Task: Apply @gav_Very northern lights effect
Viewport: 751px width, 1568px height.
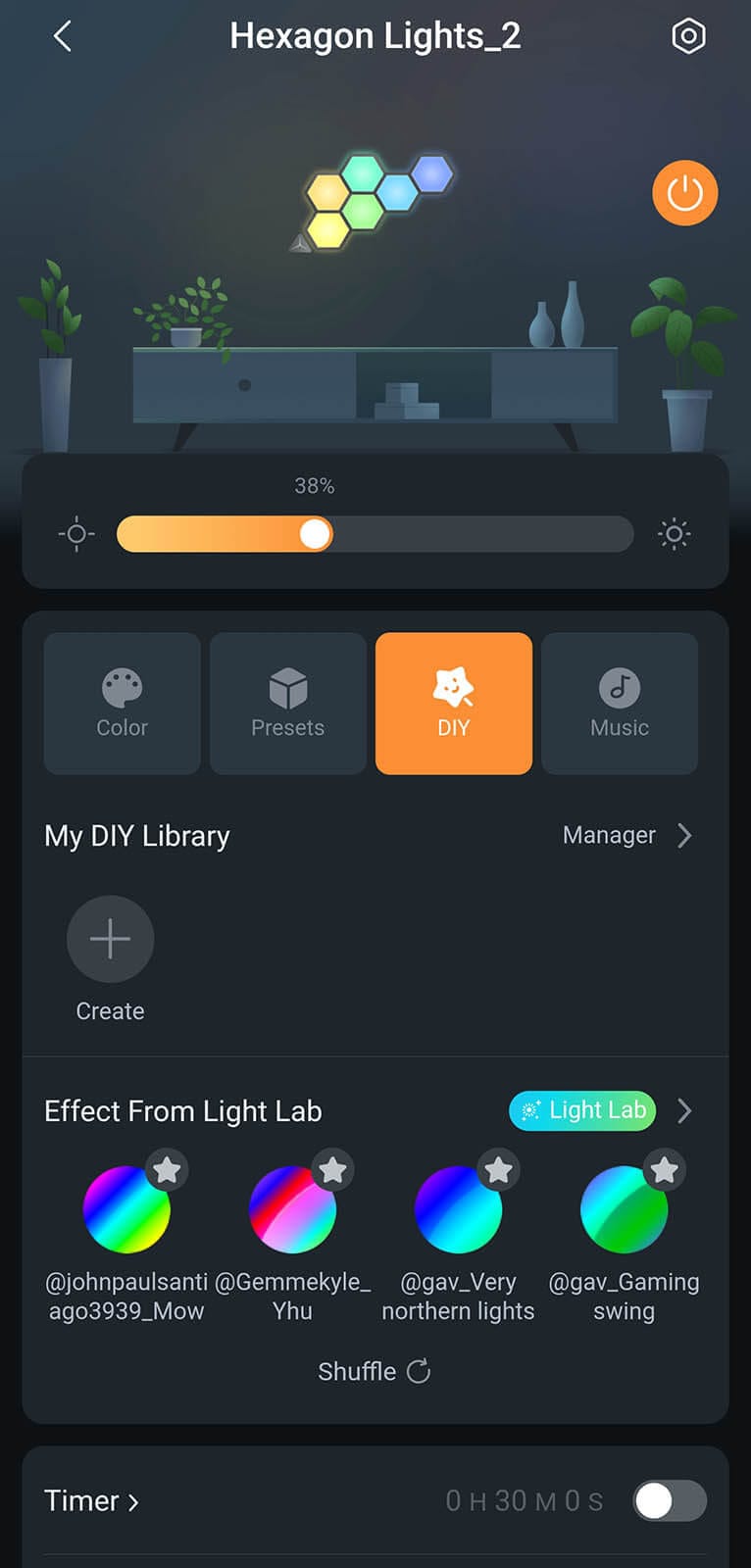Action: (x=458, y=1210)
